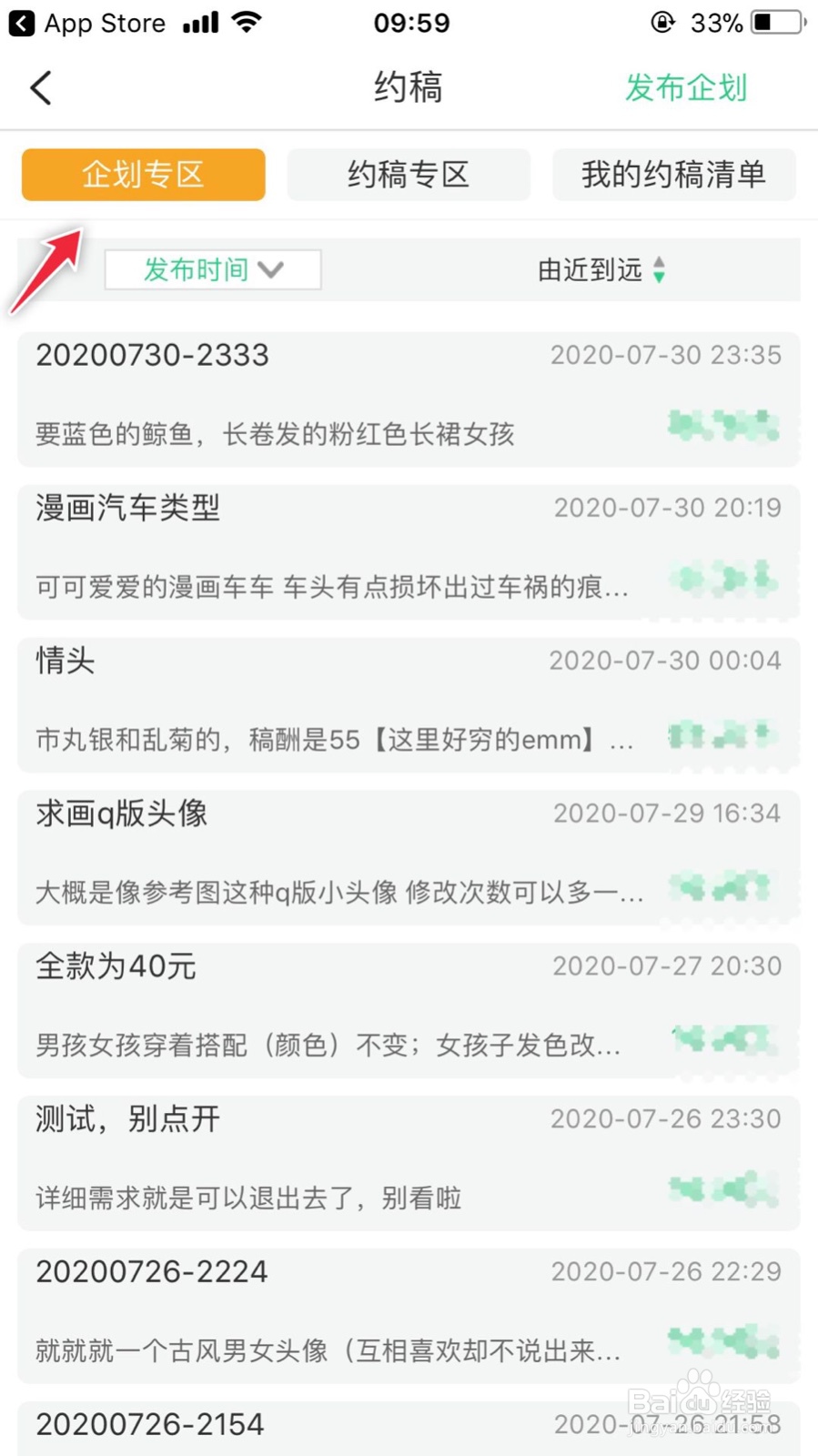Open the 漫画汽车类型 project
818x1456 pixels.
(x=409, y=552)
